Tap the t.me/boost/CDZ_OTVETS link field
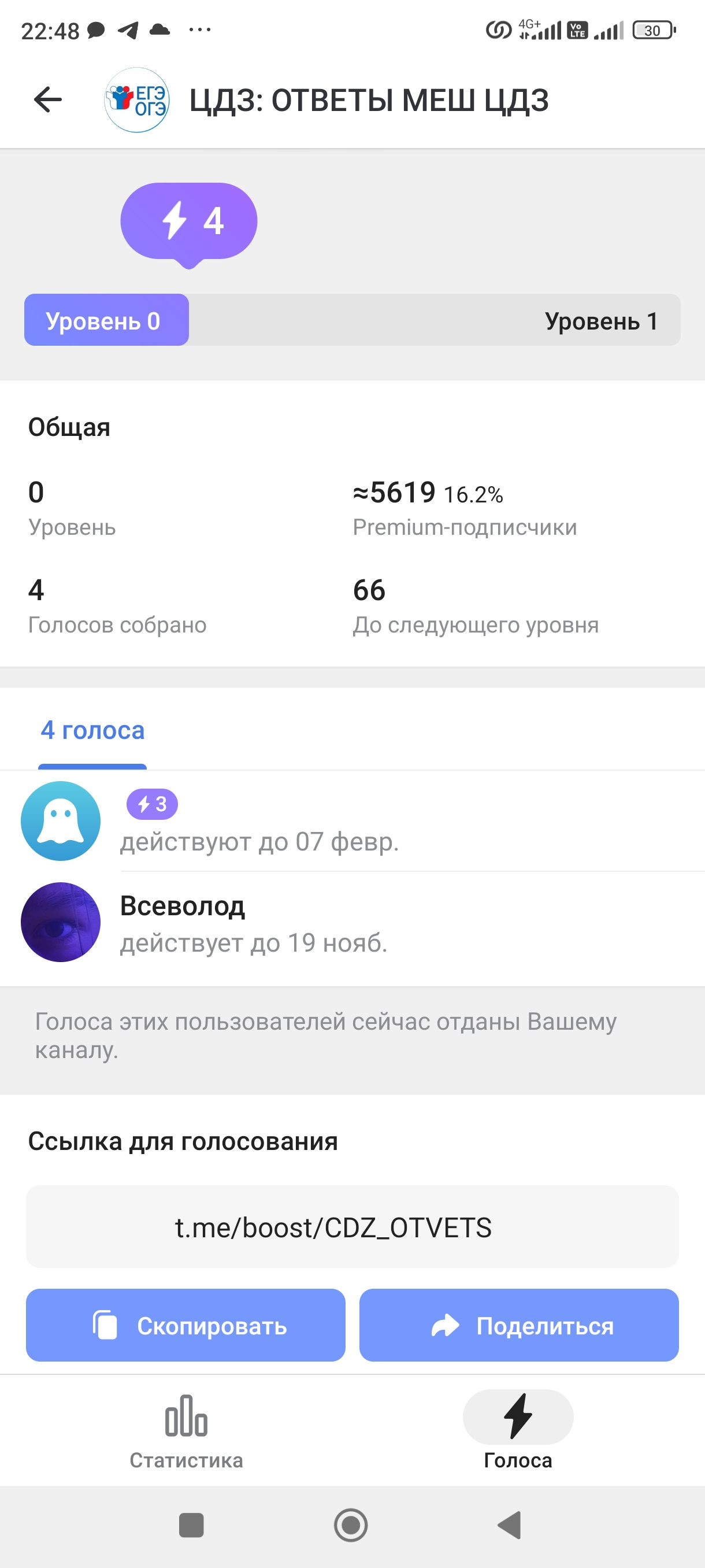The height and width of the screenshot is (1568, 705). pos(352,1227)
